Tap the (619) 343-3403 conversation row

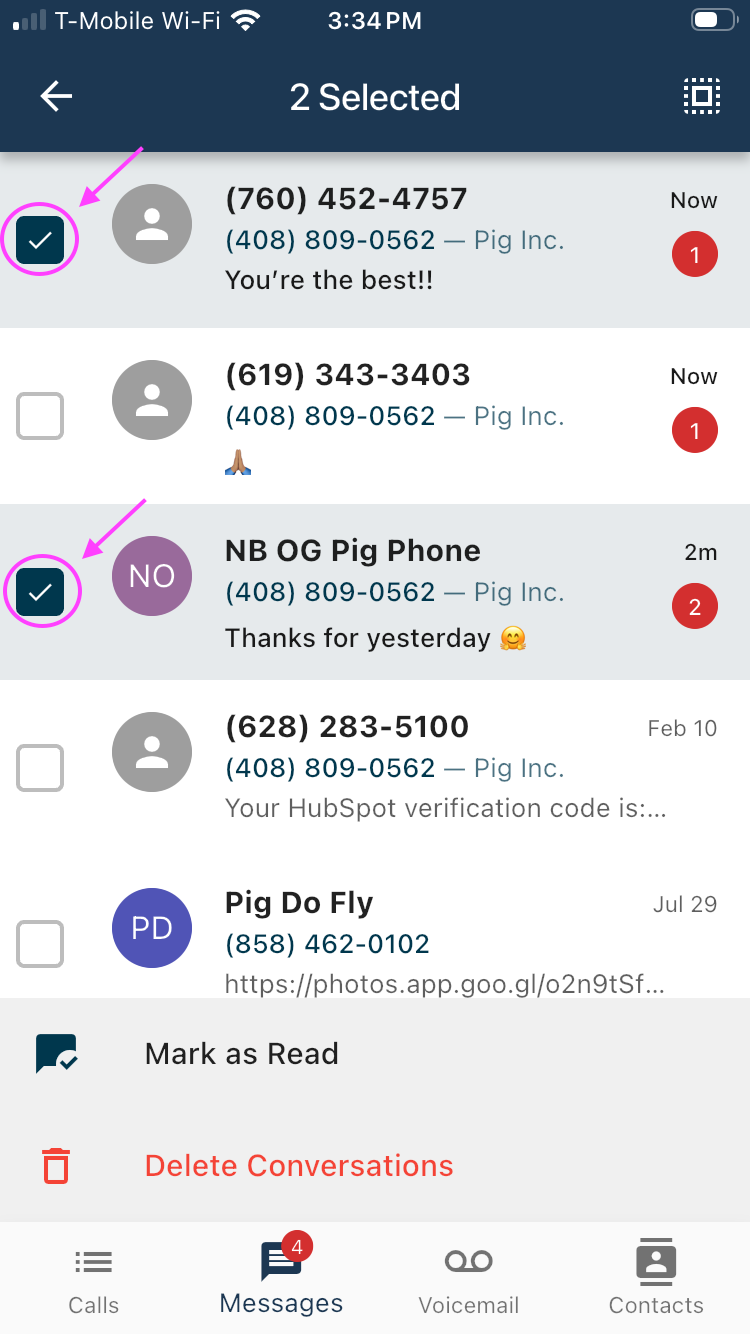point(440,416)
